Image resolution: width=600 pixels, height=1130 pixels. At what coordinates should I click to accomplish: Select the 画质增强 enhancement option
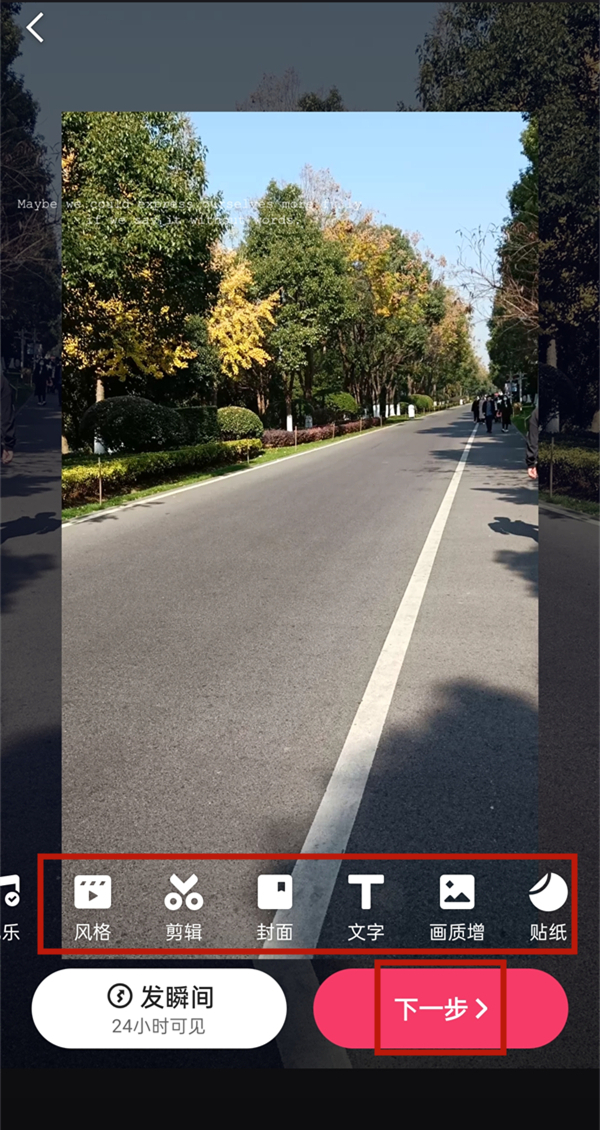tap(457, 906)
